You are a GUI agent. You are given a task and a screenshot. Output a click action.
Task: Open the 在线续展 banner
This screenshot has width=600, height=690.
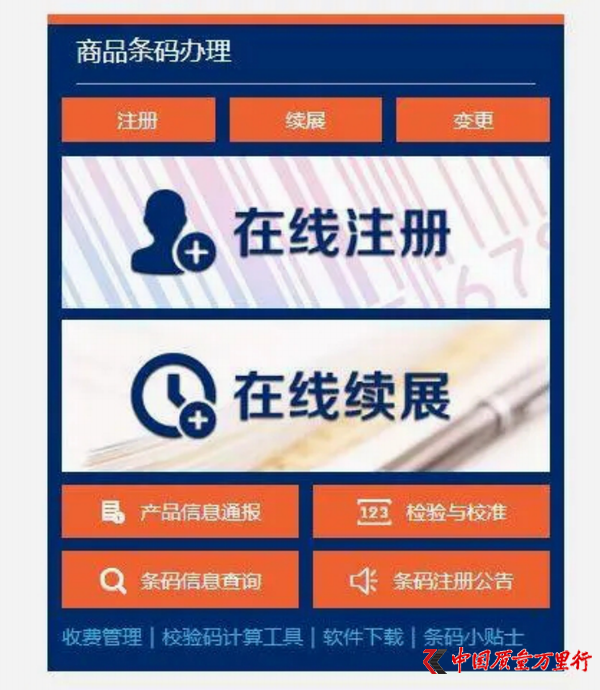click(x=305, y=396)
